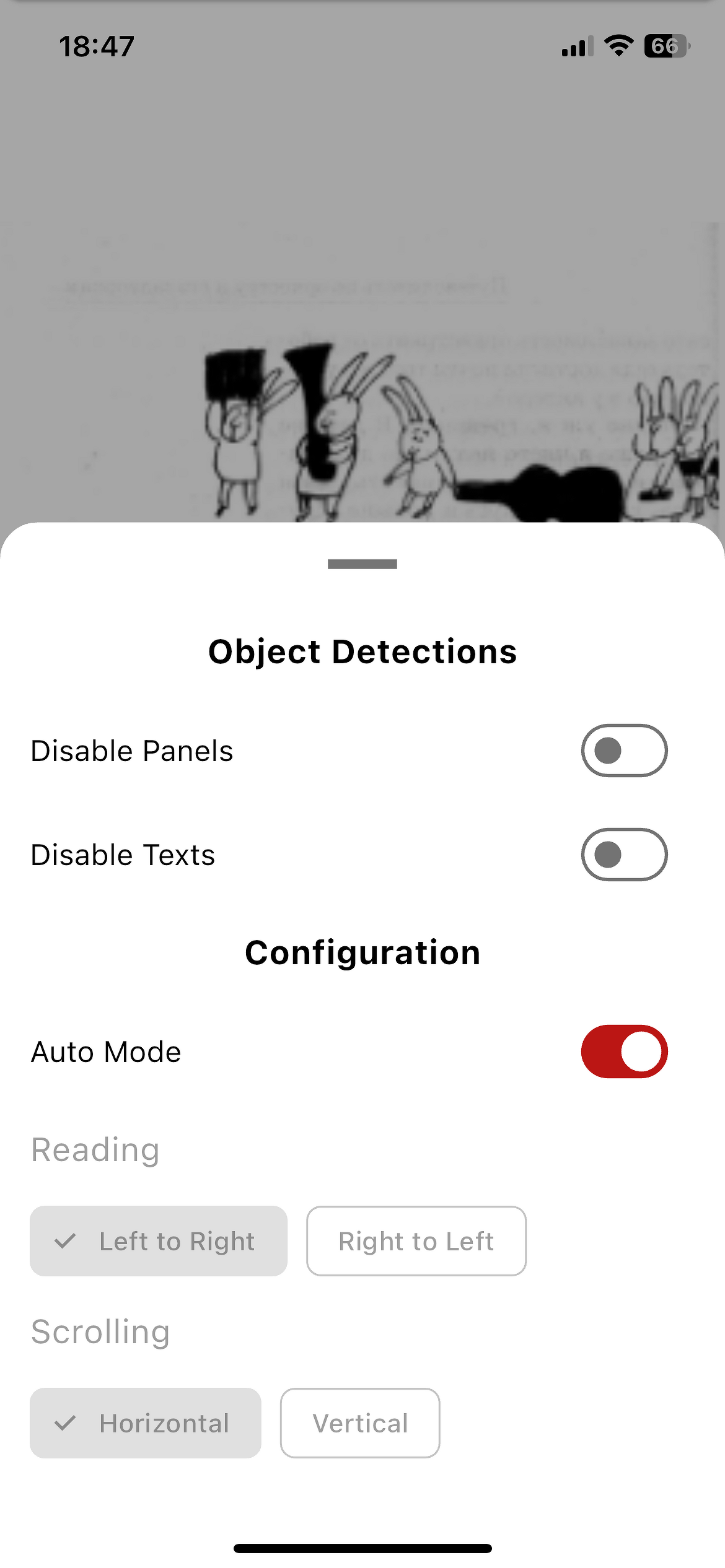The image size is (725, 1568).
Task: Tap the sheet's drag handle
Action: [362, 564]
